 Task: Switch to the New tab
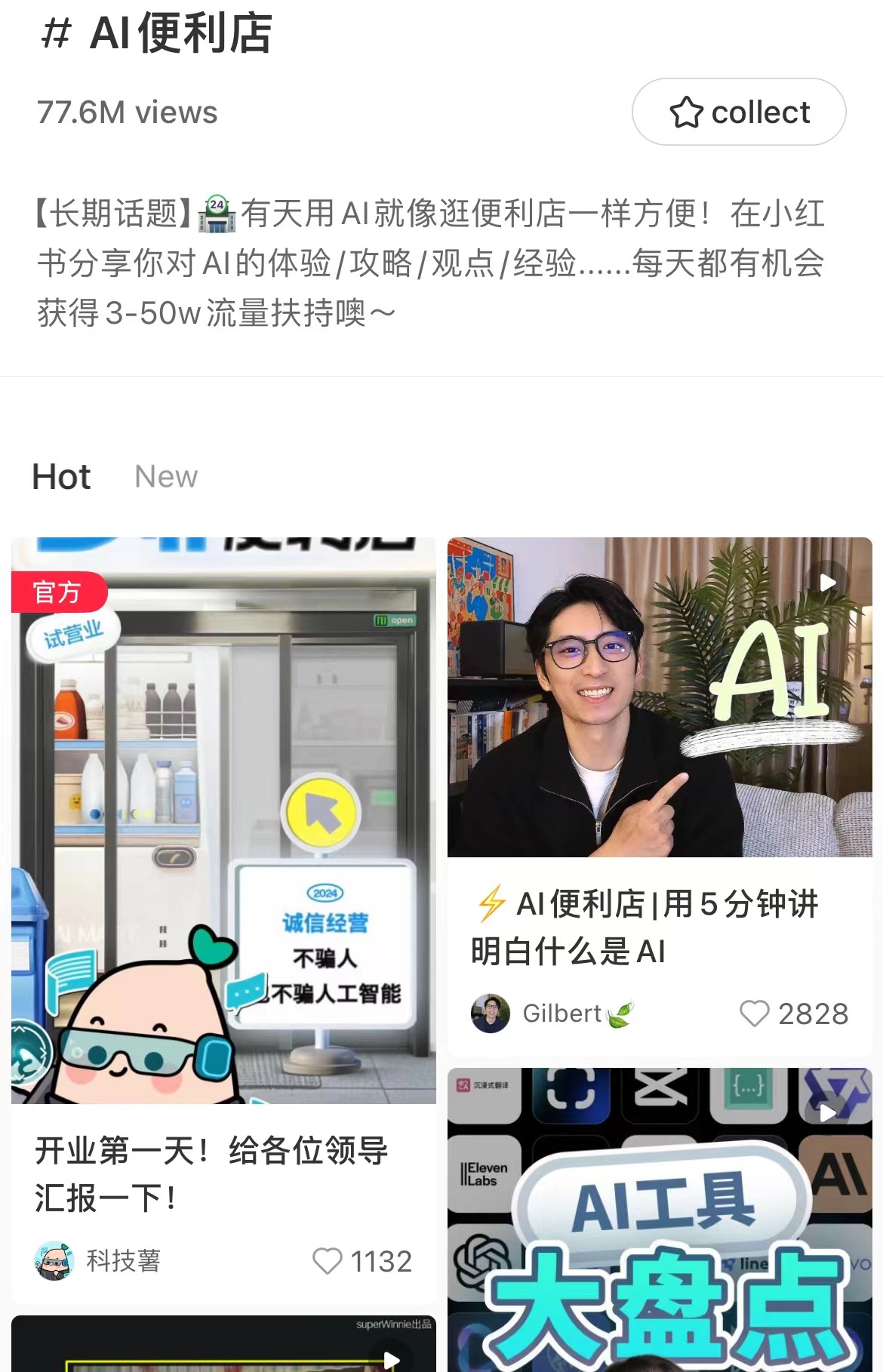pos(166,477)
